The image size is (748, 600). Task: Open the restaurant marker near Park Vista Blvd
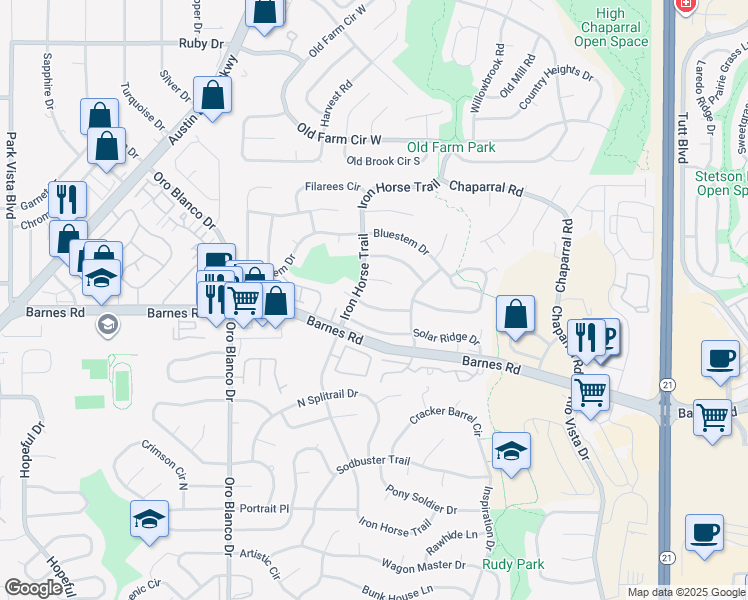point(68,199)
